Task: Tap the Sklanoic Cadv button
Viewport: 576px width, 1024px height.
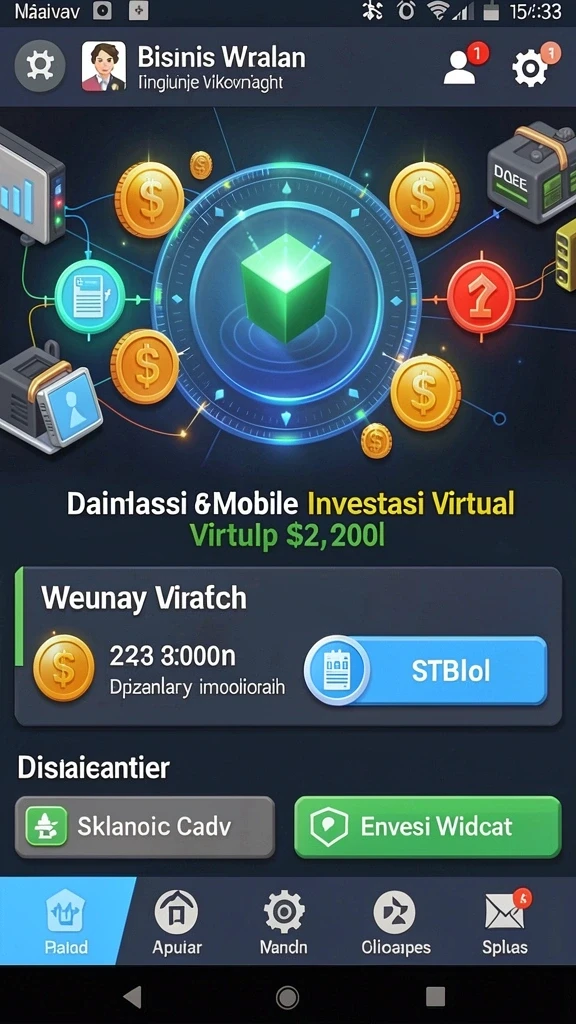Action: pos(144,827)
